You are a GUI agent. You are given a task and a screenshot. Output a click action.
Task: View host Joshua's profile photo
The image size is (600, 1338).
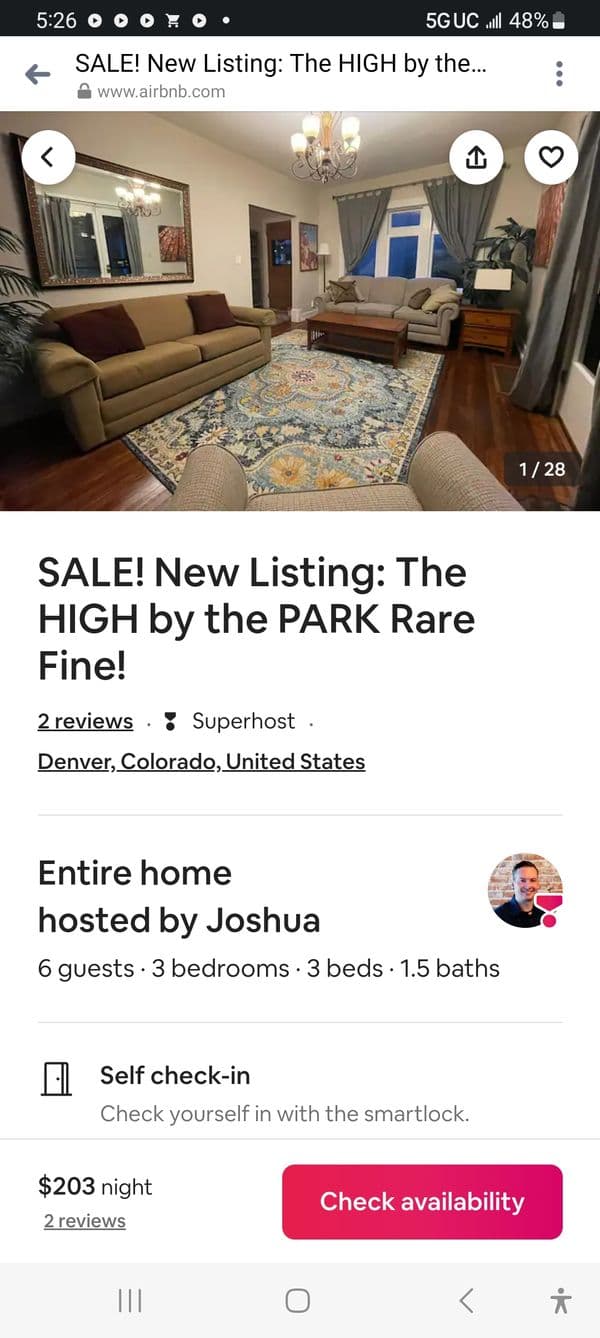pos(524,890)
